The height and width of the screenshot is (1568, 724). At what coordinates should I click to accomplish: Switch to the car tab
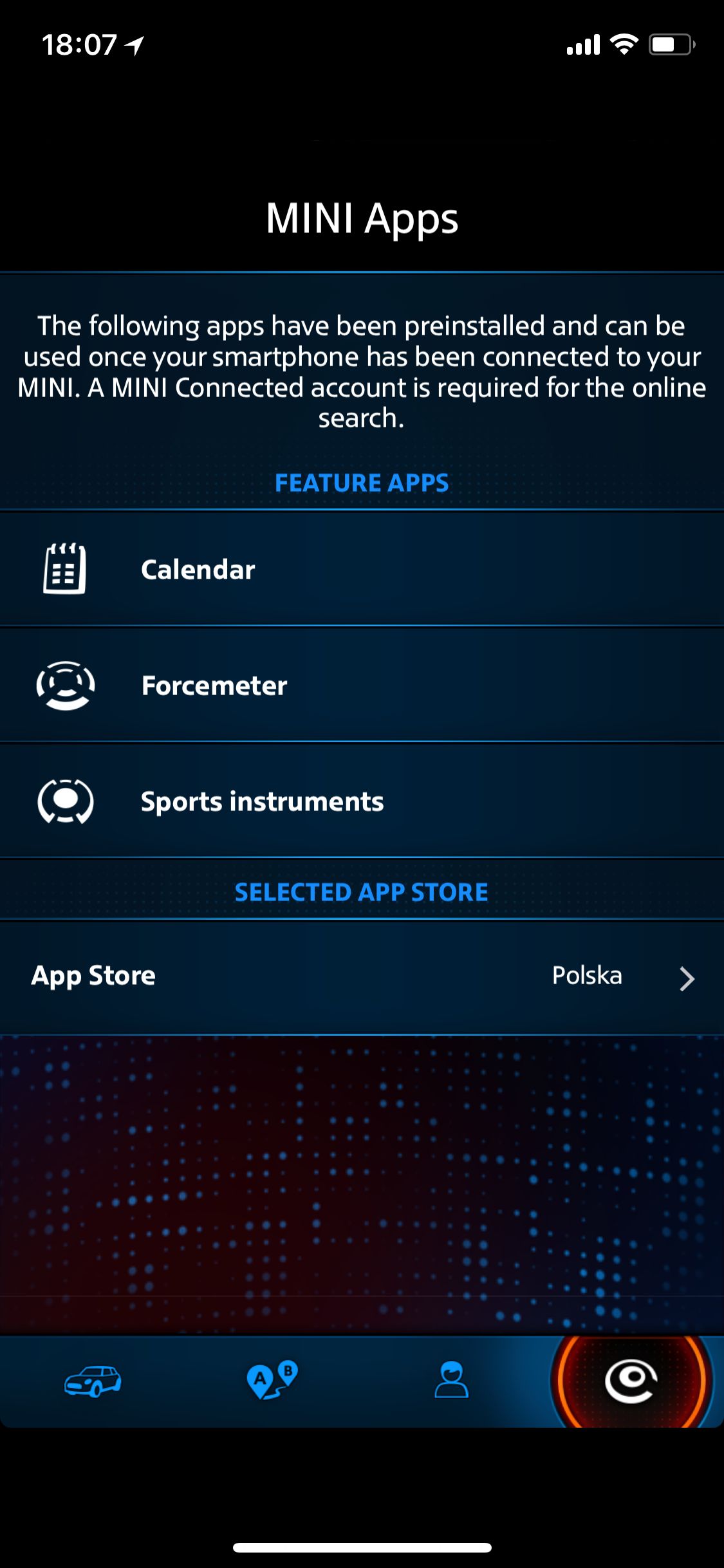click(x=93, y=1381)
